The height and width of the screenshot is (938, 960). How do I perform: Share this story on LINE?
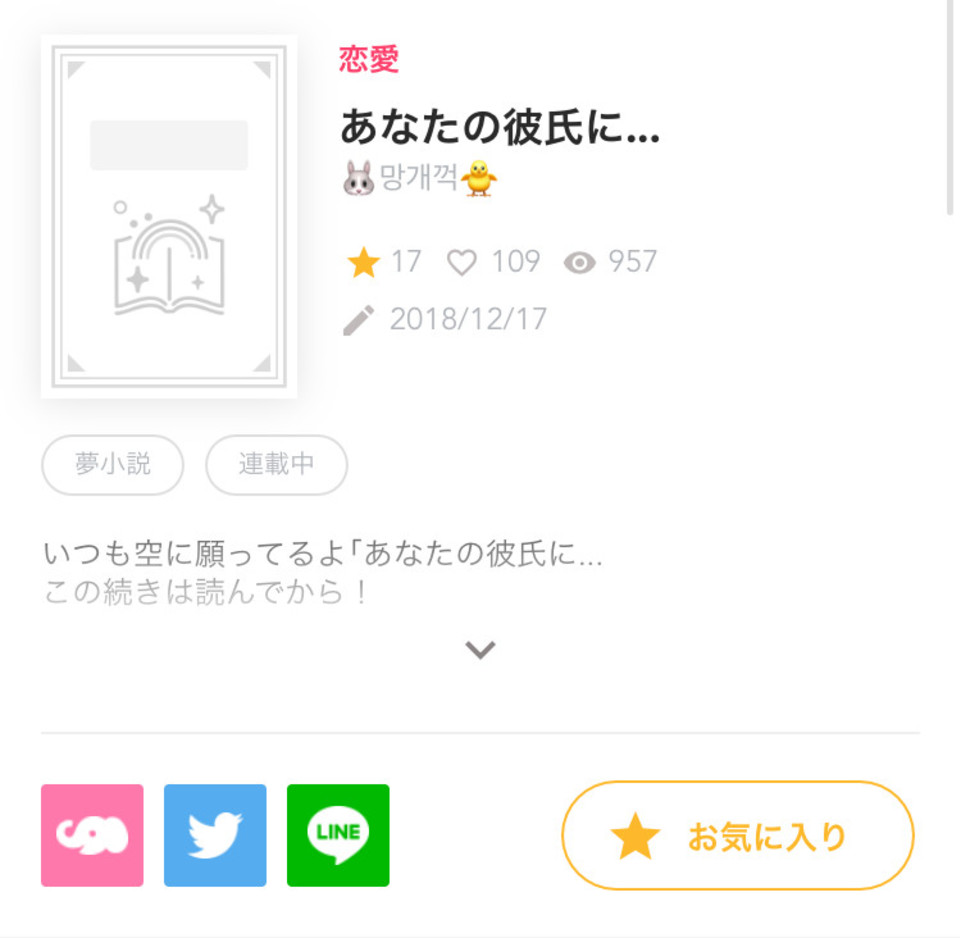coord(338,835)
